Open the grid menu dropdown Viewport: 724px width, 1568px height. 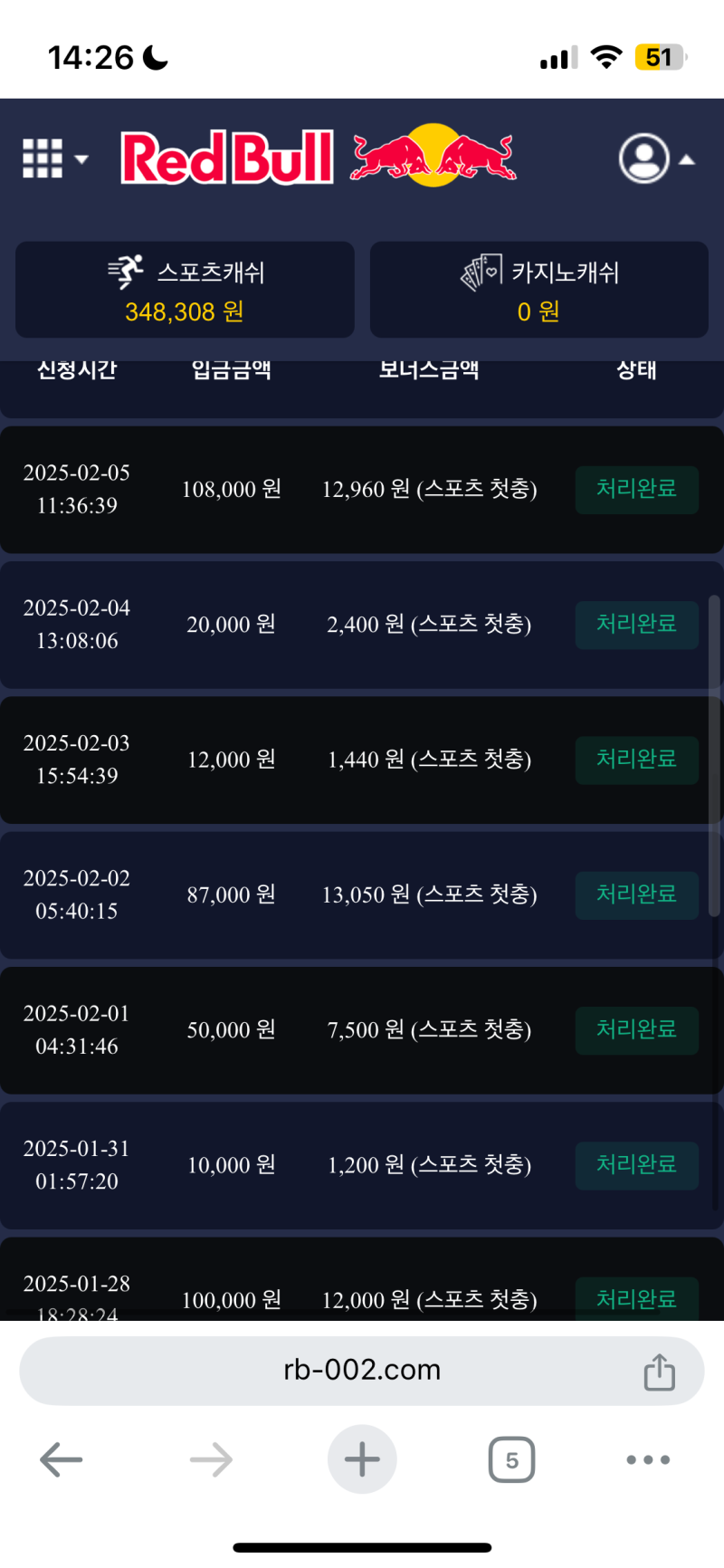tap(54, 158)
